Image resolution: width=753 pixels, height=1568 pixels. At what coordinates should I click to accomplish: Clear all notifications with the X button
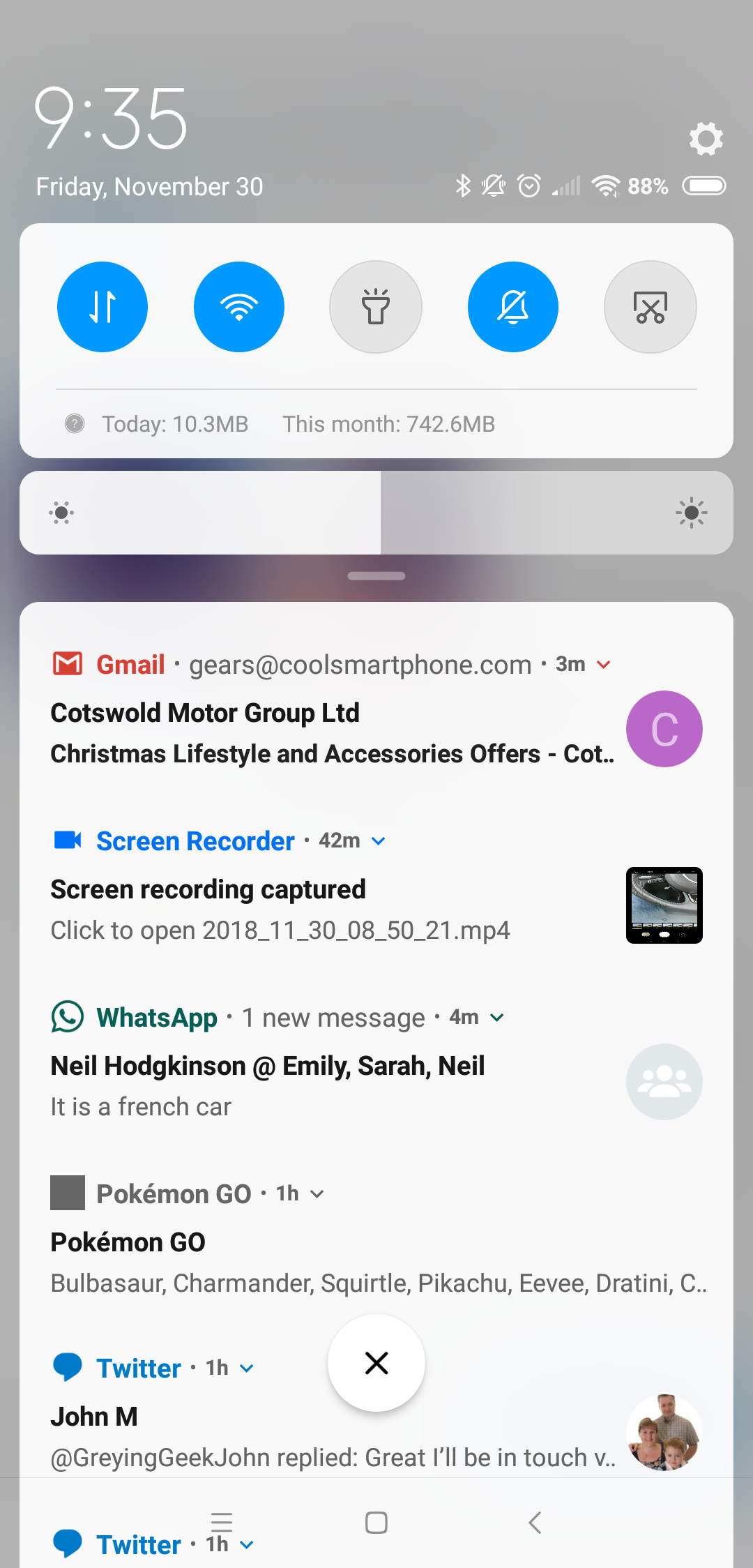click(376, 1363)
